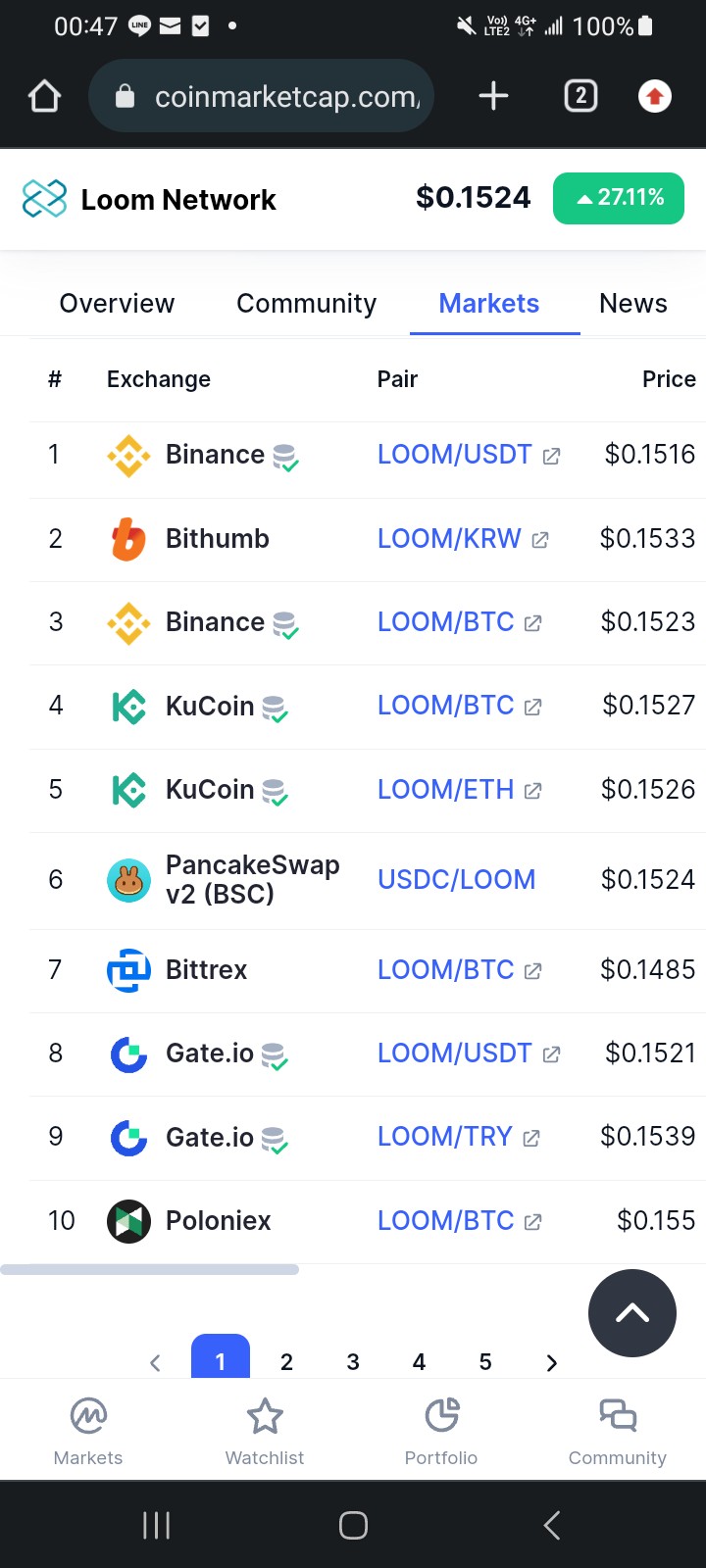The height and width of the screenshot is (1568, 706).
Task: Open a new browser tab
Action: (x=493, y=96)
